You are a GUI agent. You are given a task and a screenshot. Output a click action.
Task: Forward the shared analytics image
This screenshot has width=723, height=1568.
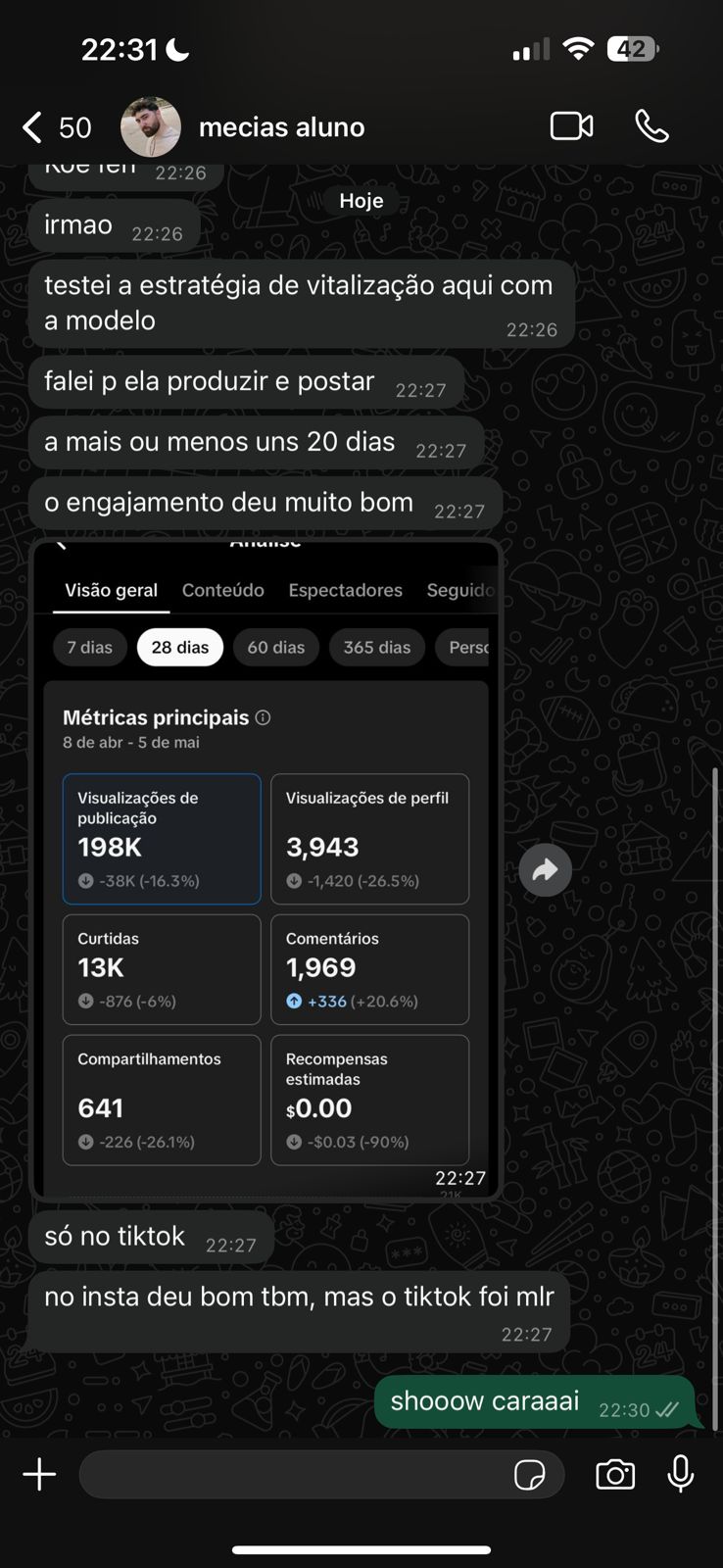point(546,869)
